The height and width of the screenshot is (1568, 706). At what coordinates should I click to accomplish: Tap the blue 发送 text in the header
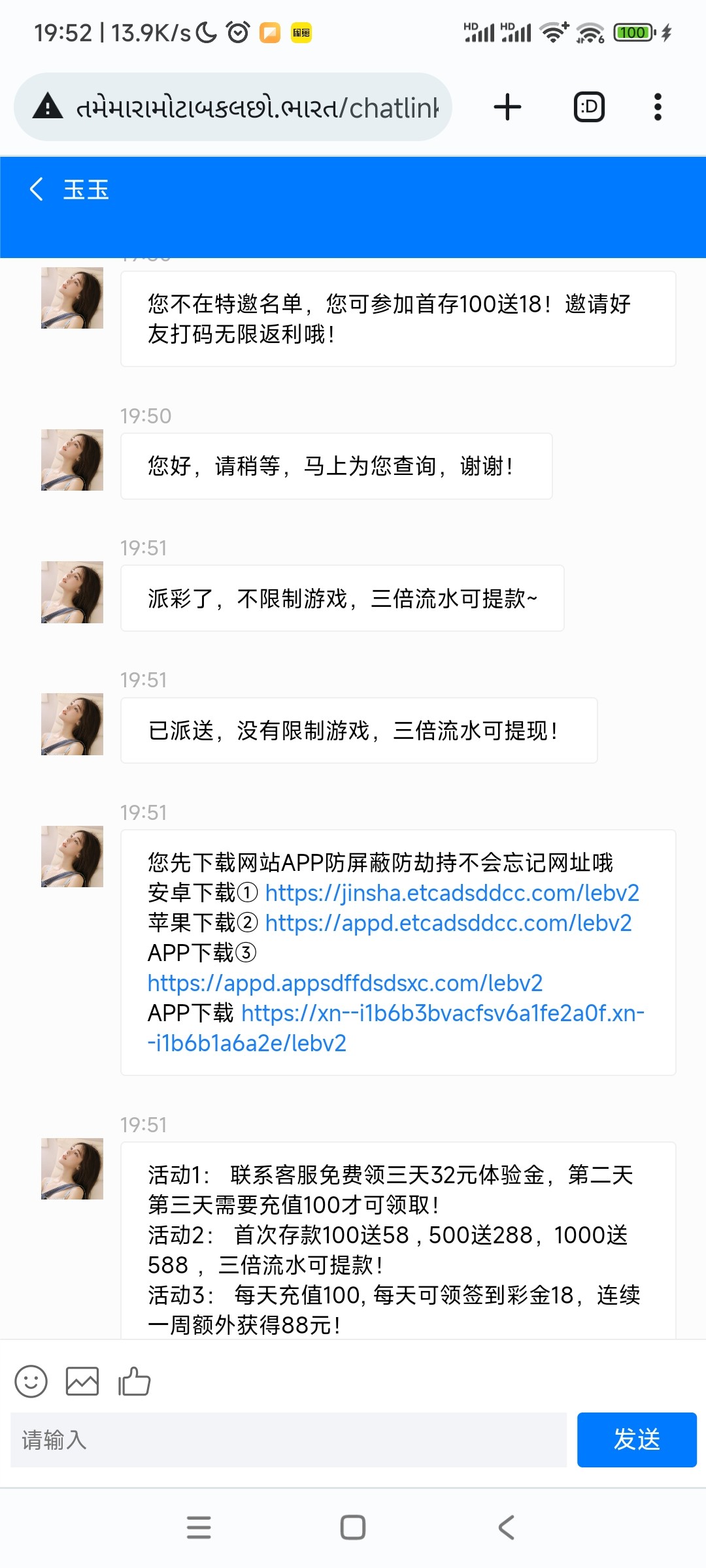point(636,233)
